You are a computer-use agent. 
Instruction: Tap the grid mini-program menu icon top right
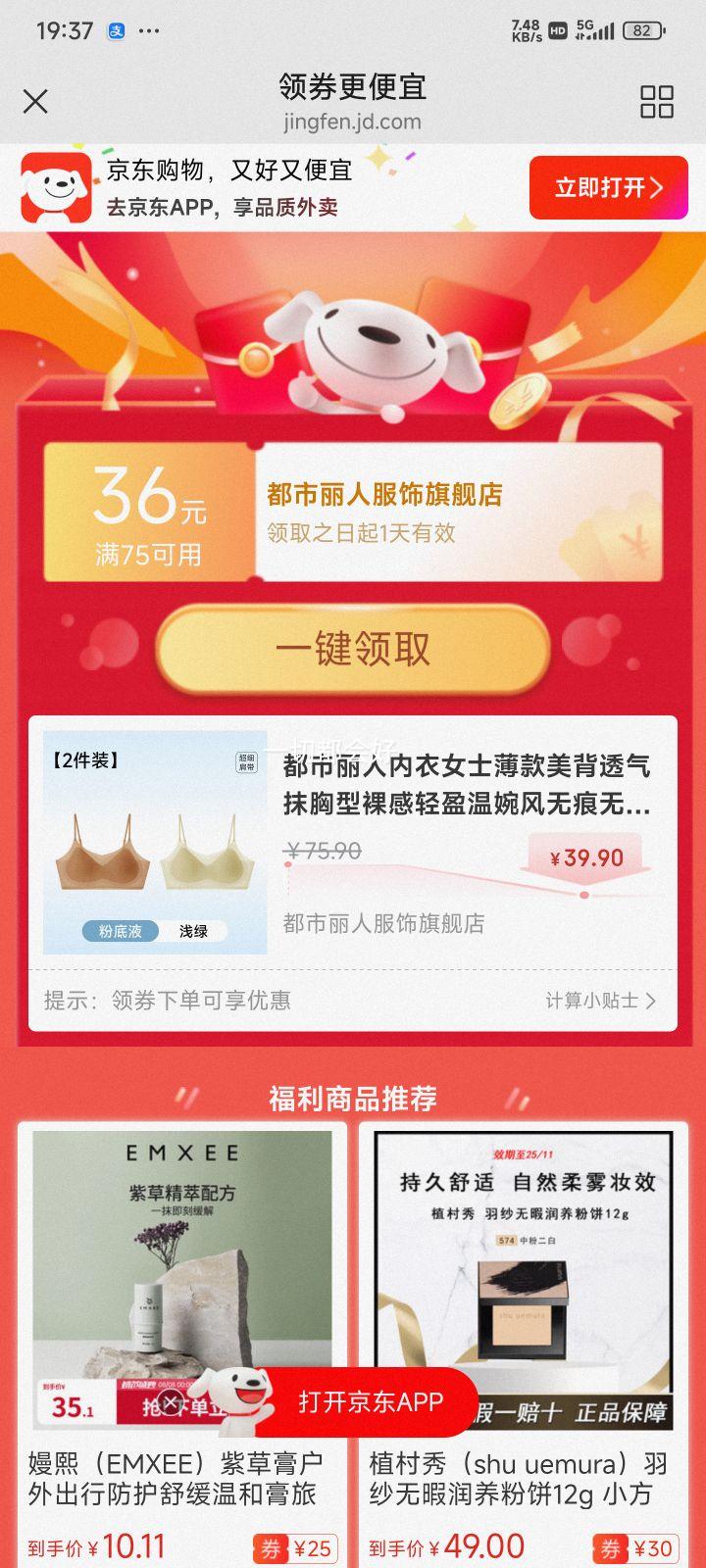coord(655,102)
